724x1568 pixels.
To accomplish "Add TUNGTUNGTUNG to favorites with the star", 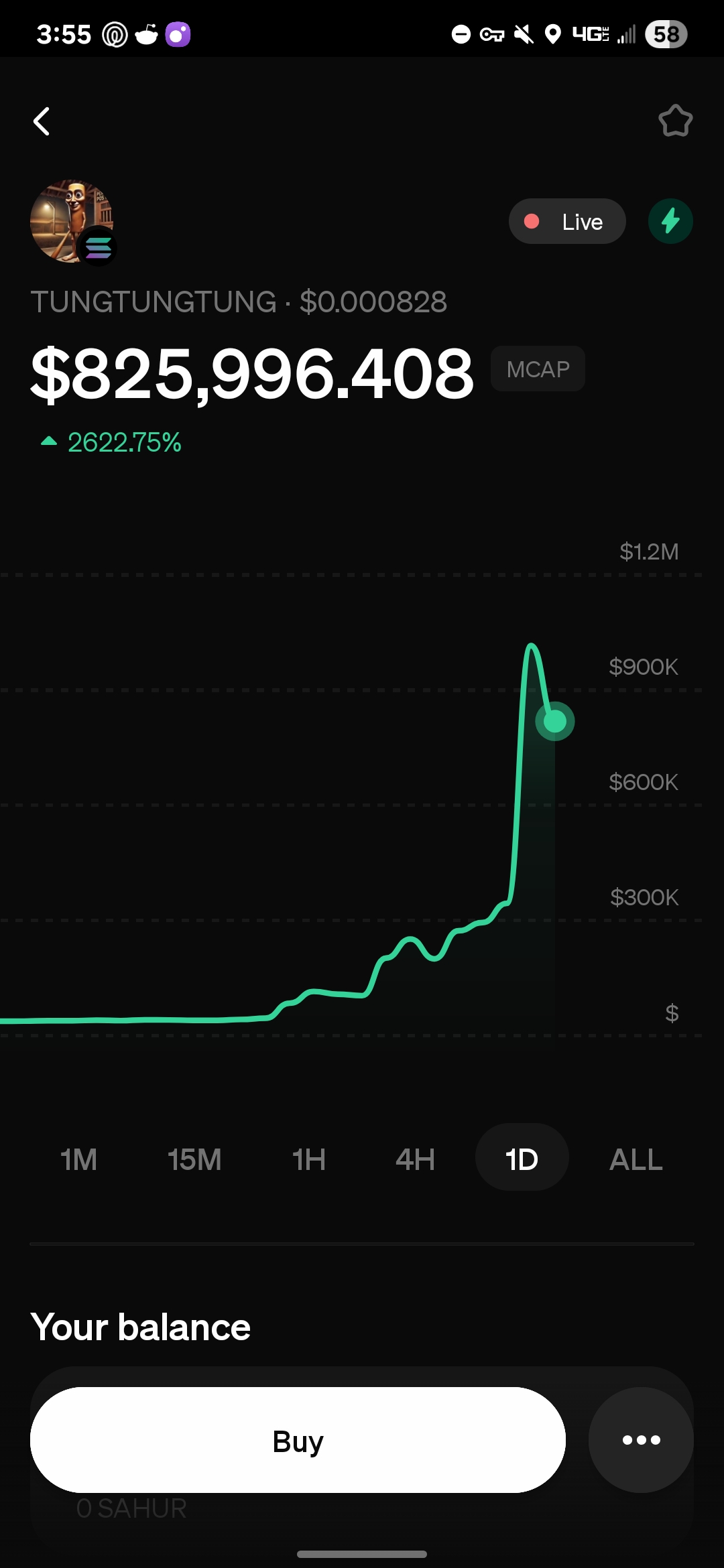I will point(675,121).
